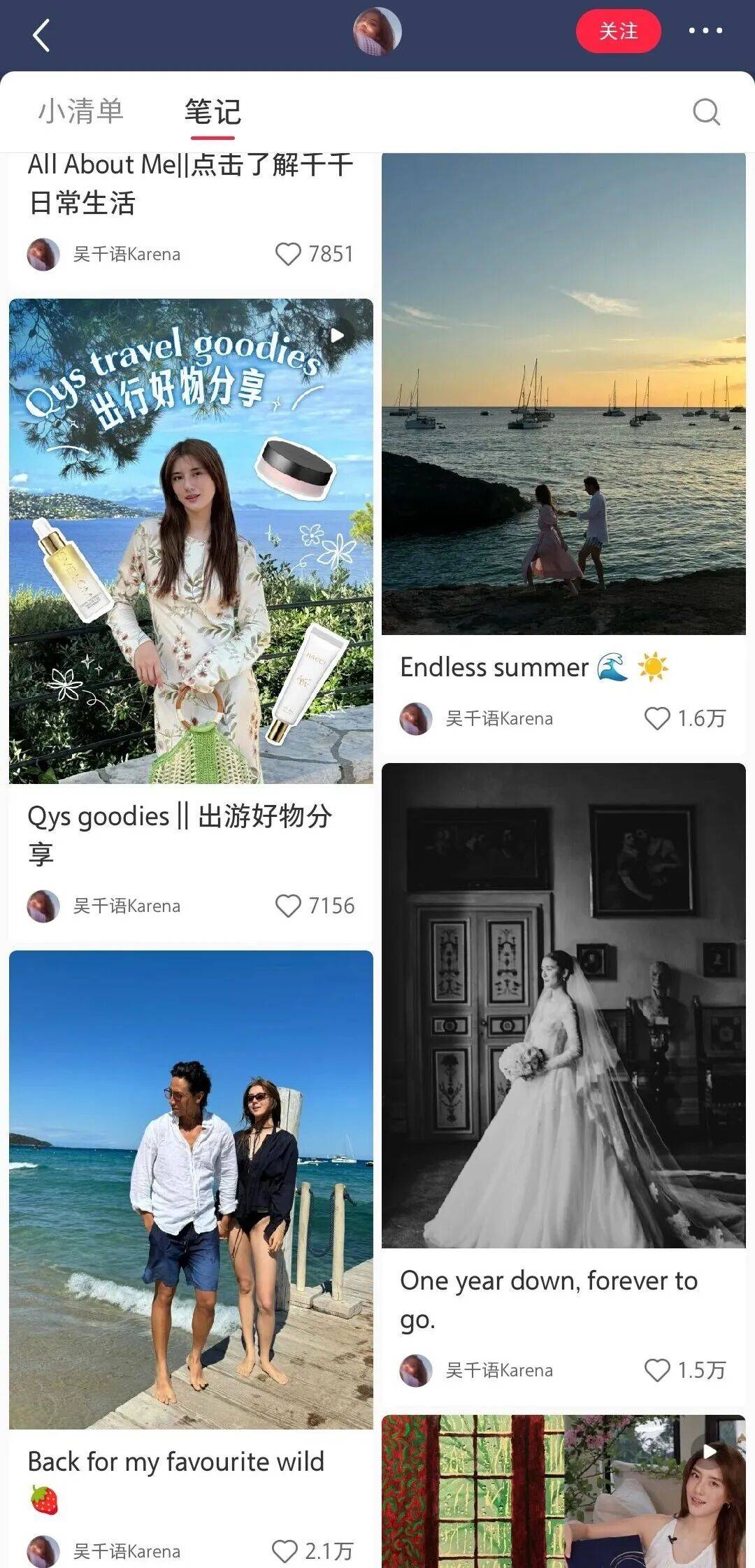Like the All About Me note
Screen dimensions: 755x1568
coord(288,255)
